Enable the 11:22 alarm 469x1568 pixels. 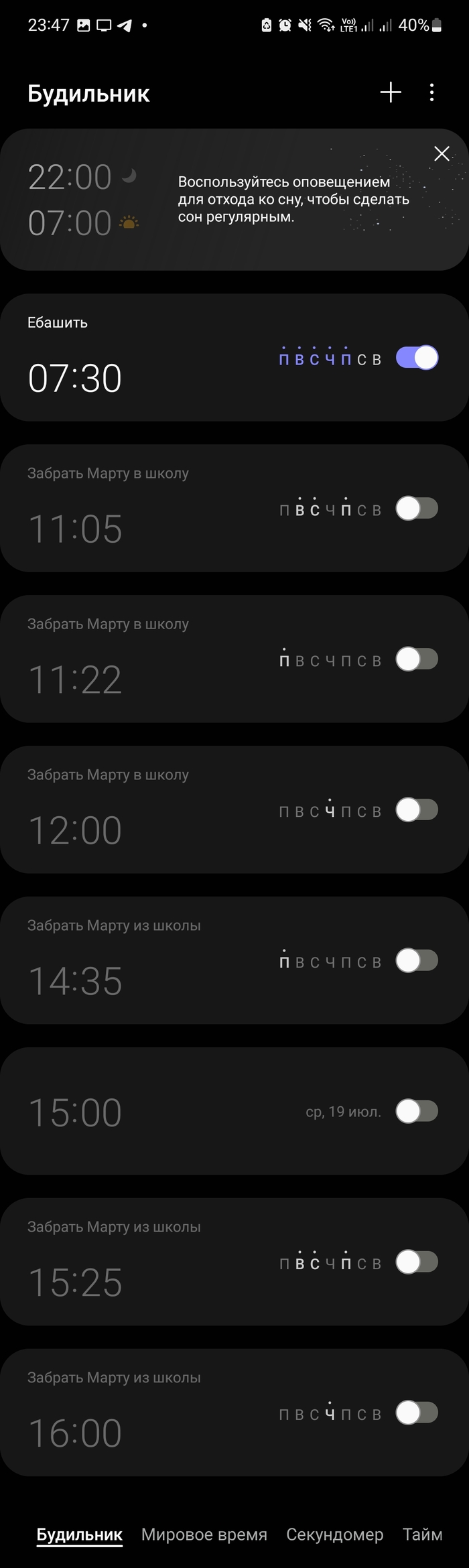tap(417, 659)
